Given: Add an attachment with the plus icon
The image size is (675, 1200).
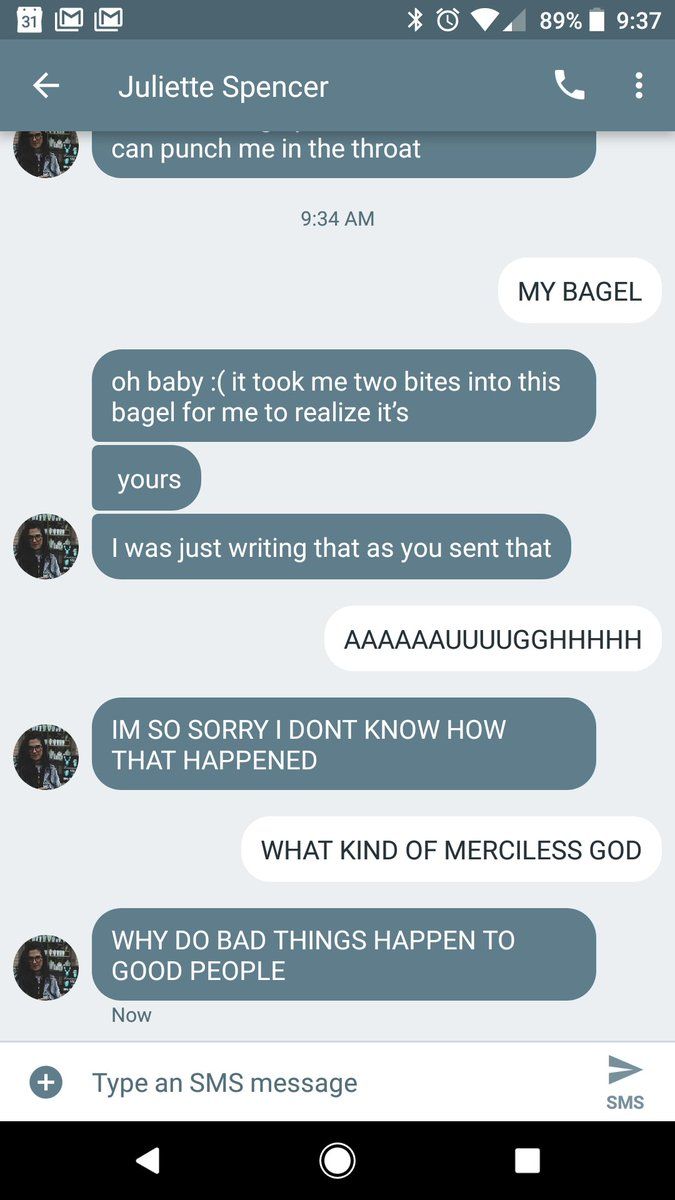Looking at the screenshot, I should pos(46,1082).
